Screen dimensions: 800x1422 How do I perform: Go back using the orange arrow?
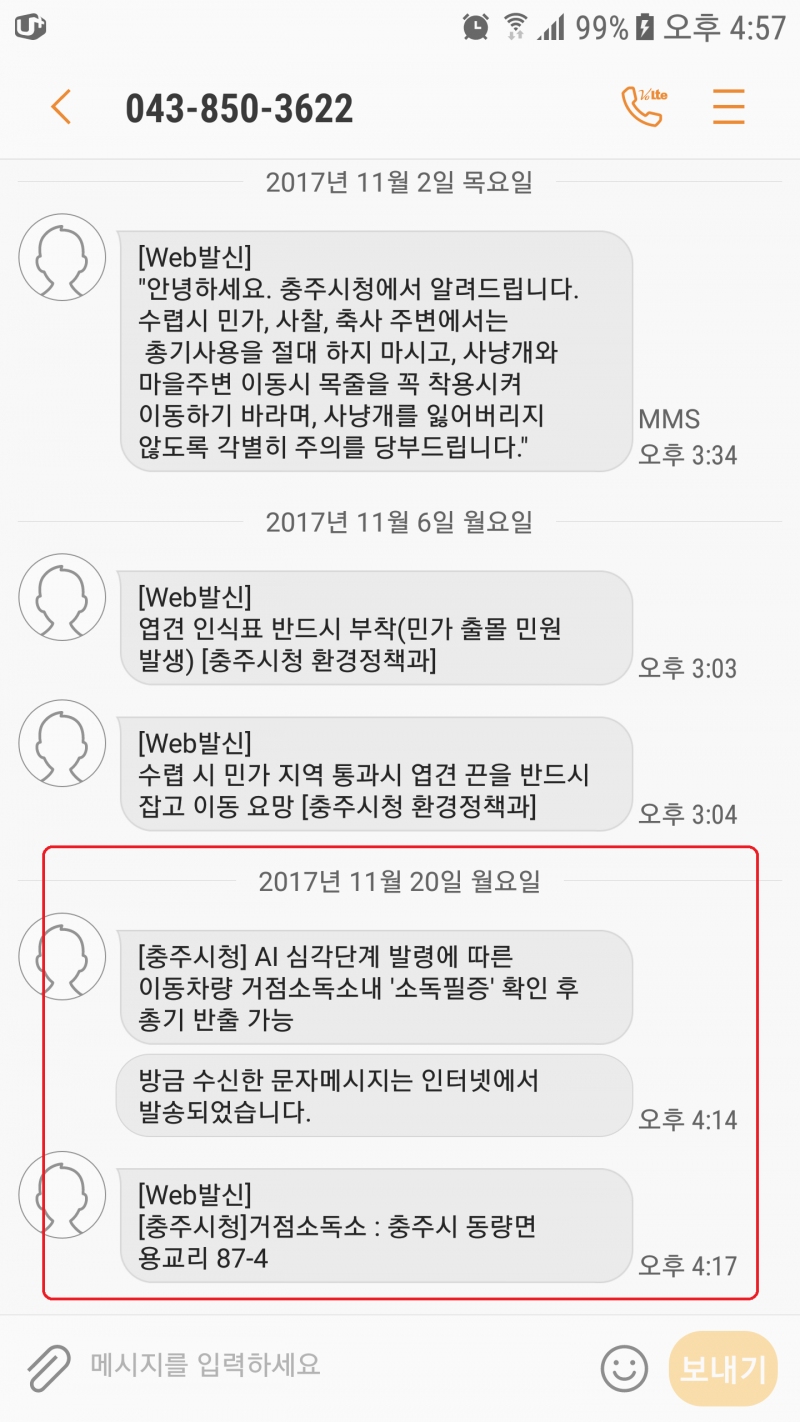61,107
